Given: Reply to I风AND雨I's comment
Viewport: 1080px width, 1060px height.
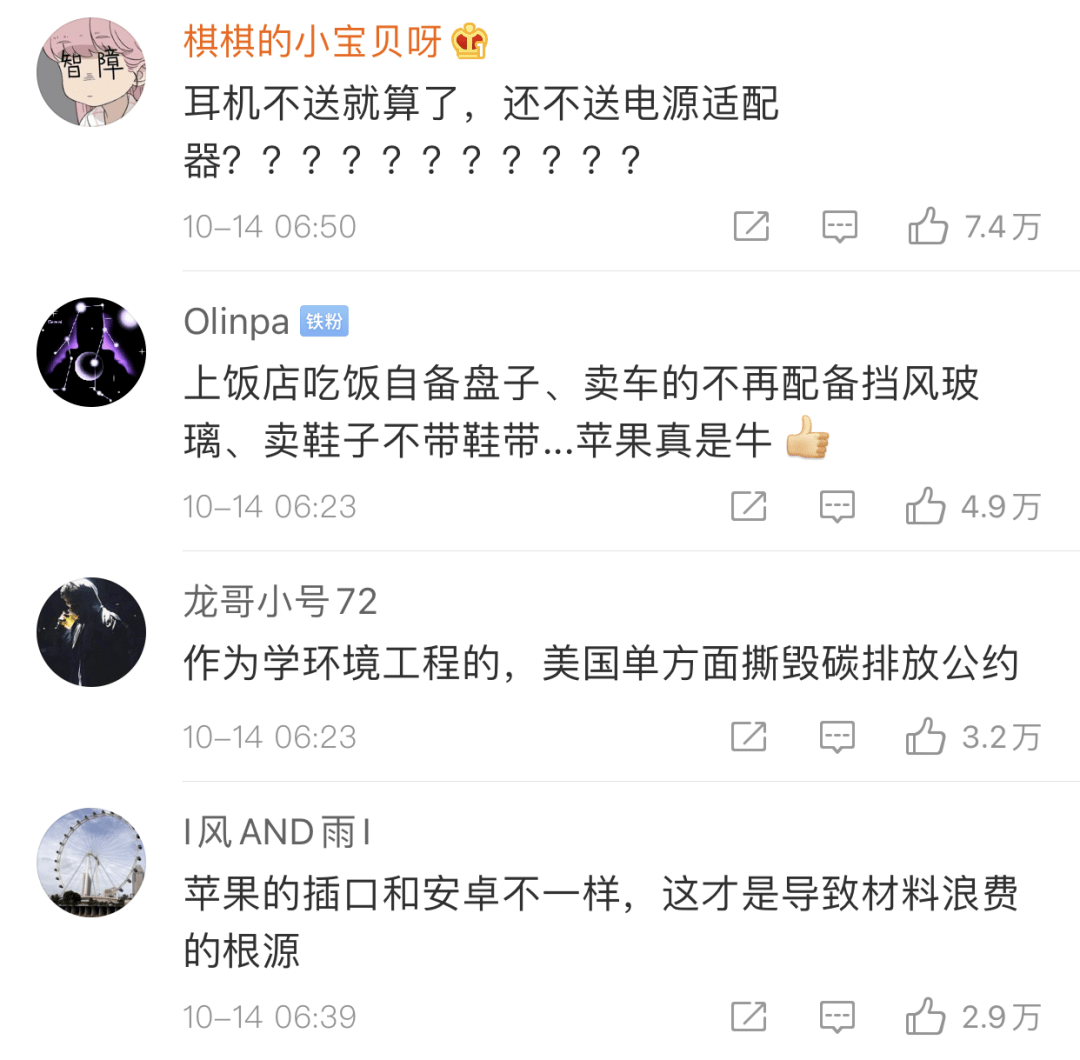Looking at the screenshot, I should coord(838,1017).
